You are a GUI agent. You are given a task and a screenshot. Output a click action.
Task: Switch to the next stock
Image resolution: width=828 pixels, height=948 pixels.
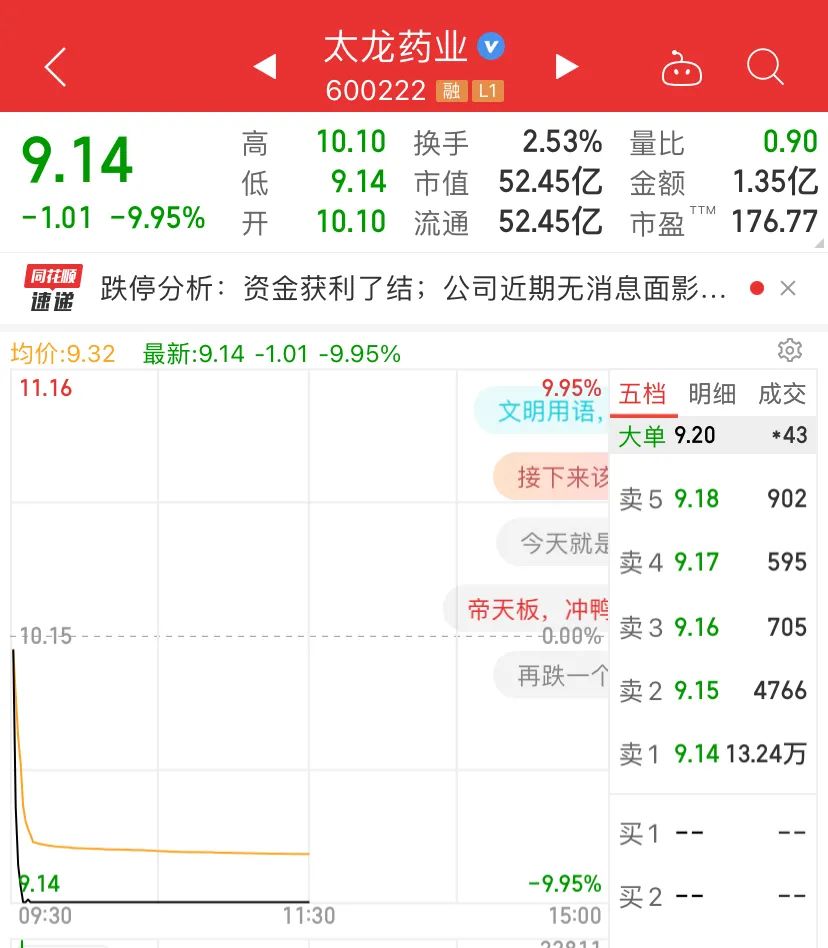point(567,67)
